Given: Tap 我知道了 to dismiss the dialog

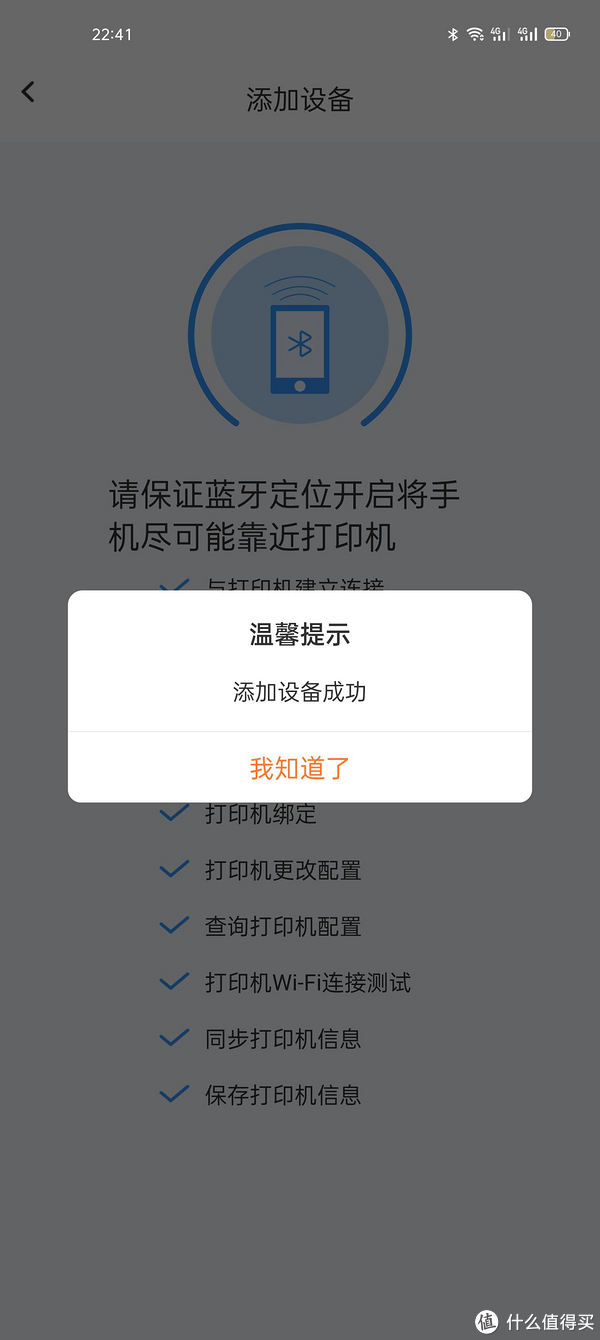Looking at the screenshot, I should (299, 768).
